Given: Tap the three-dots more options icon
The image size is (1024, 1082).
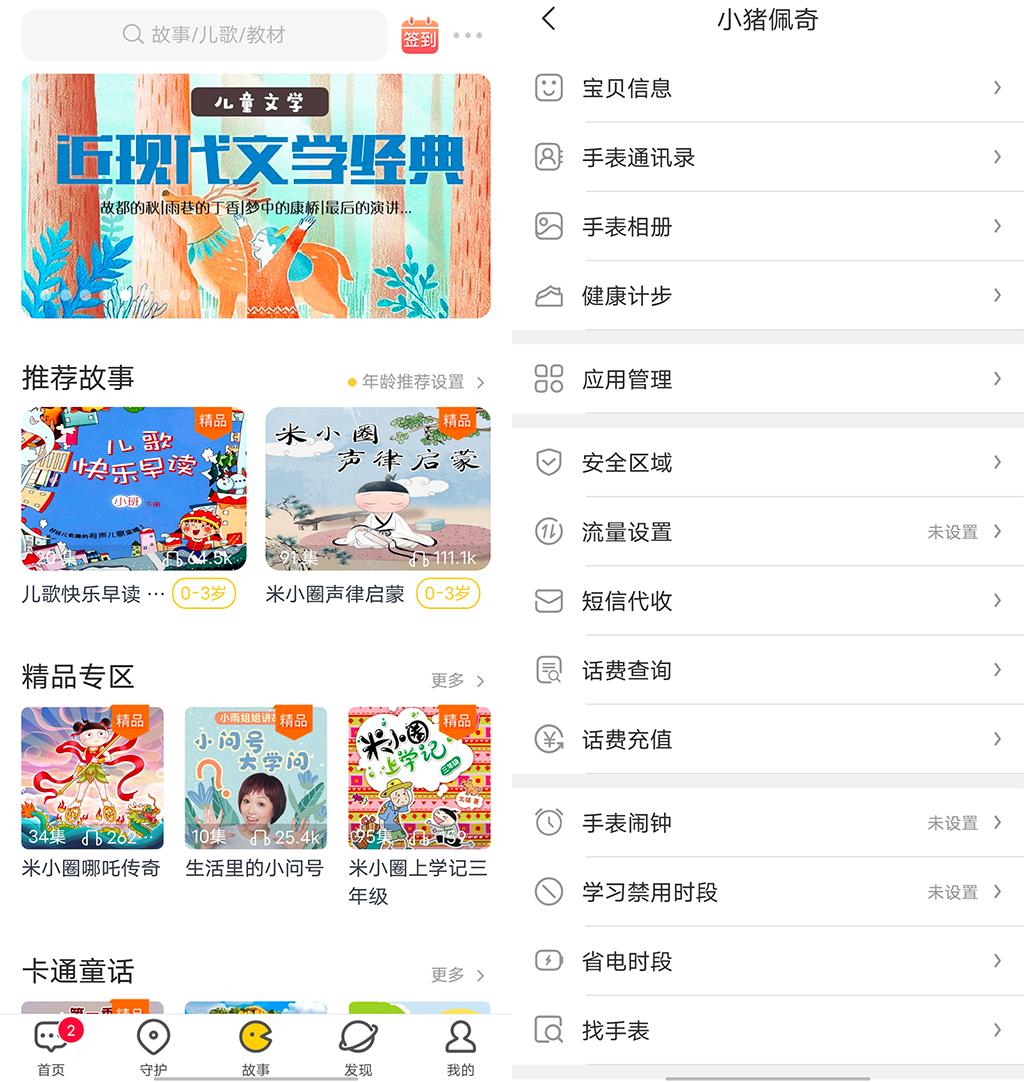Looking at the screenshot, I should pos(468,33).
